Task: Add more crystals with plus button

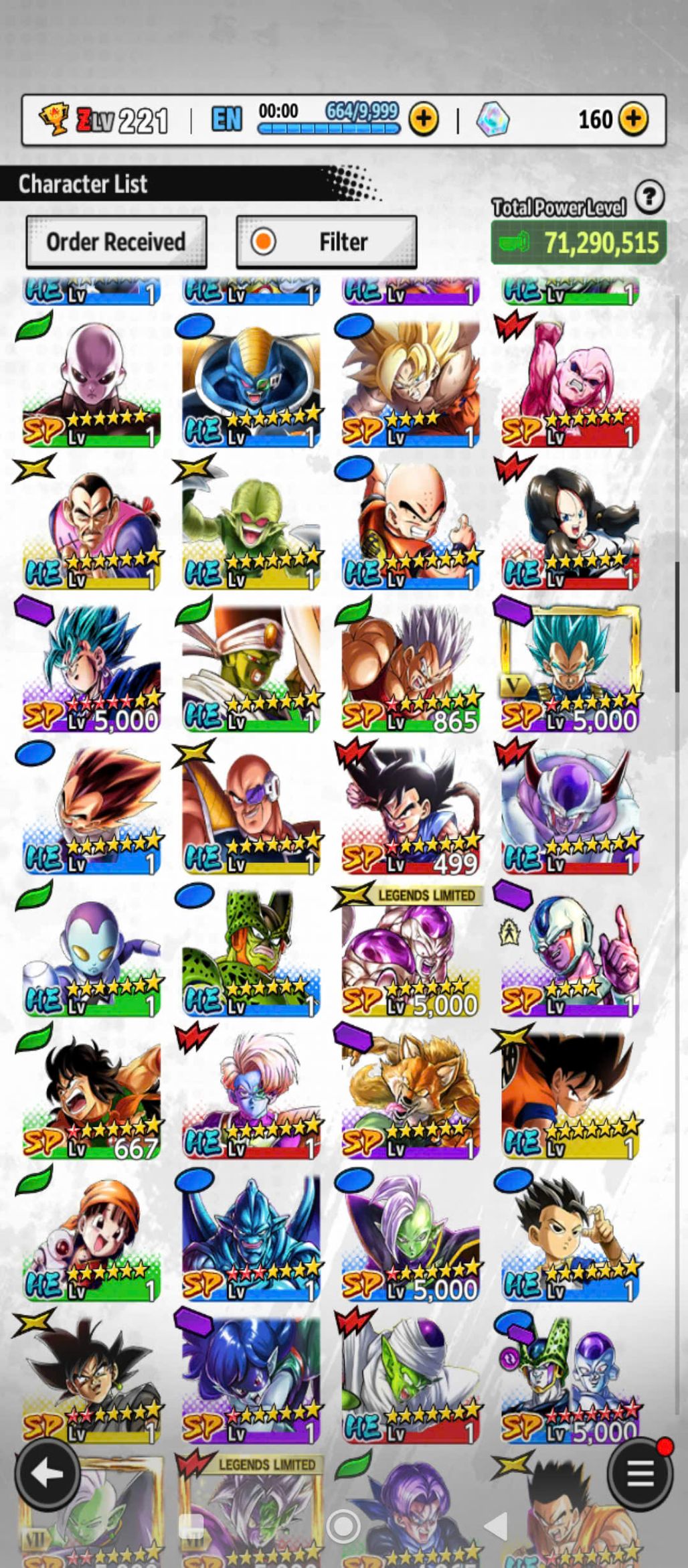Action: click(633, 119)
